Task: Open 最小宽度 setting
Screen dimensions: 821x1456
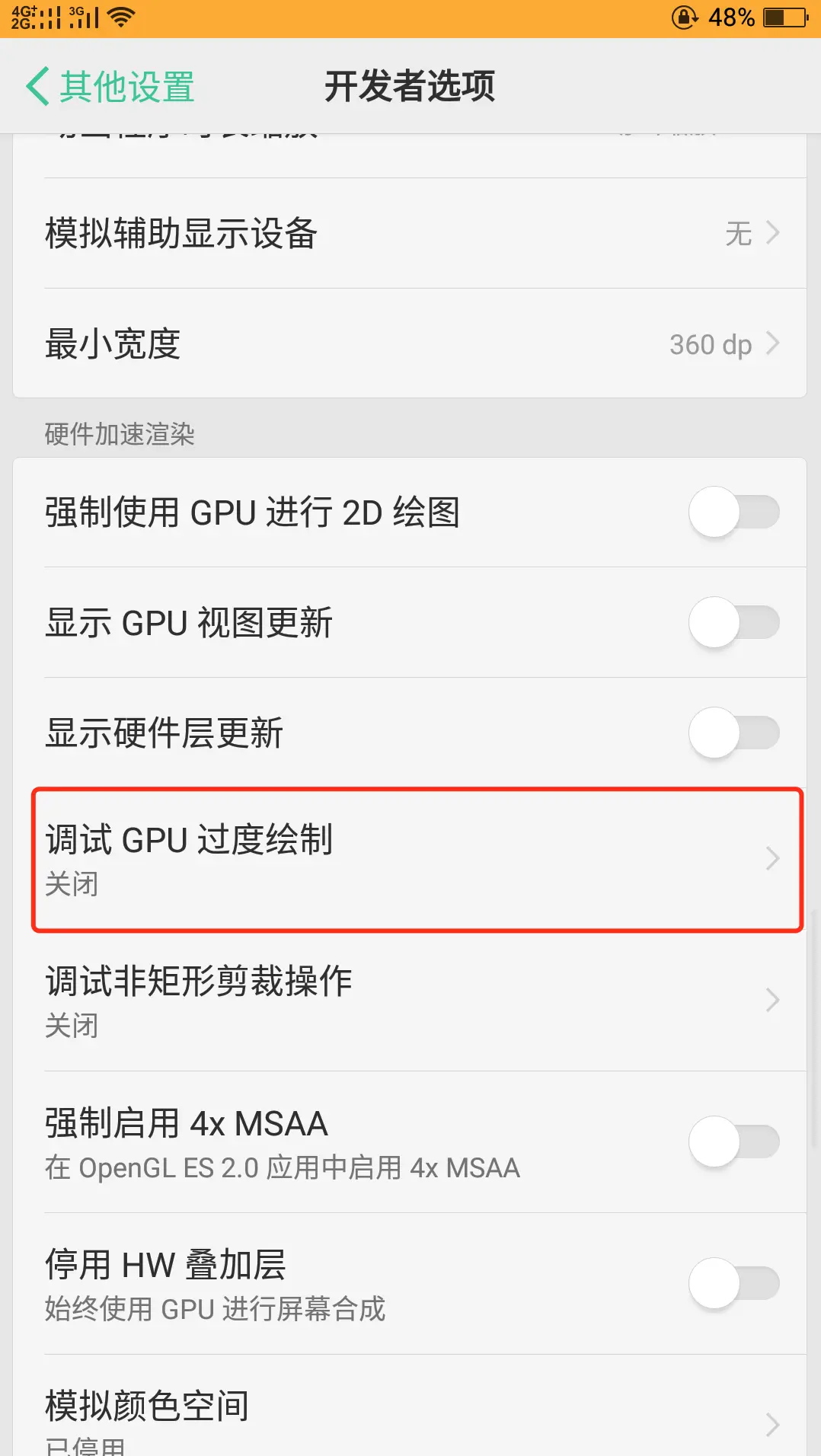Action: coord(410,343)
